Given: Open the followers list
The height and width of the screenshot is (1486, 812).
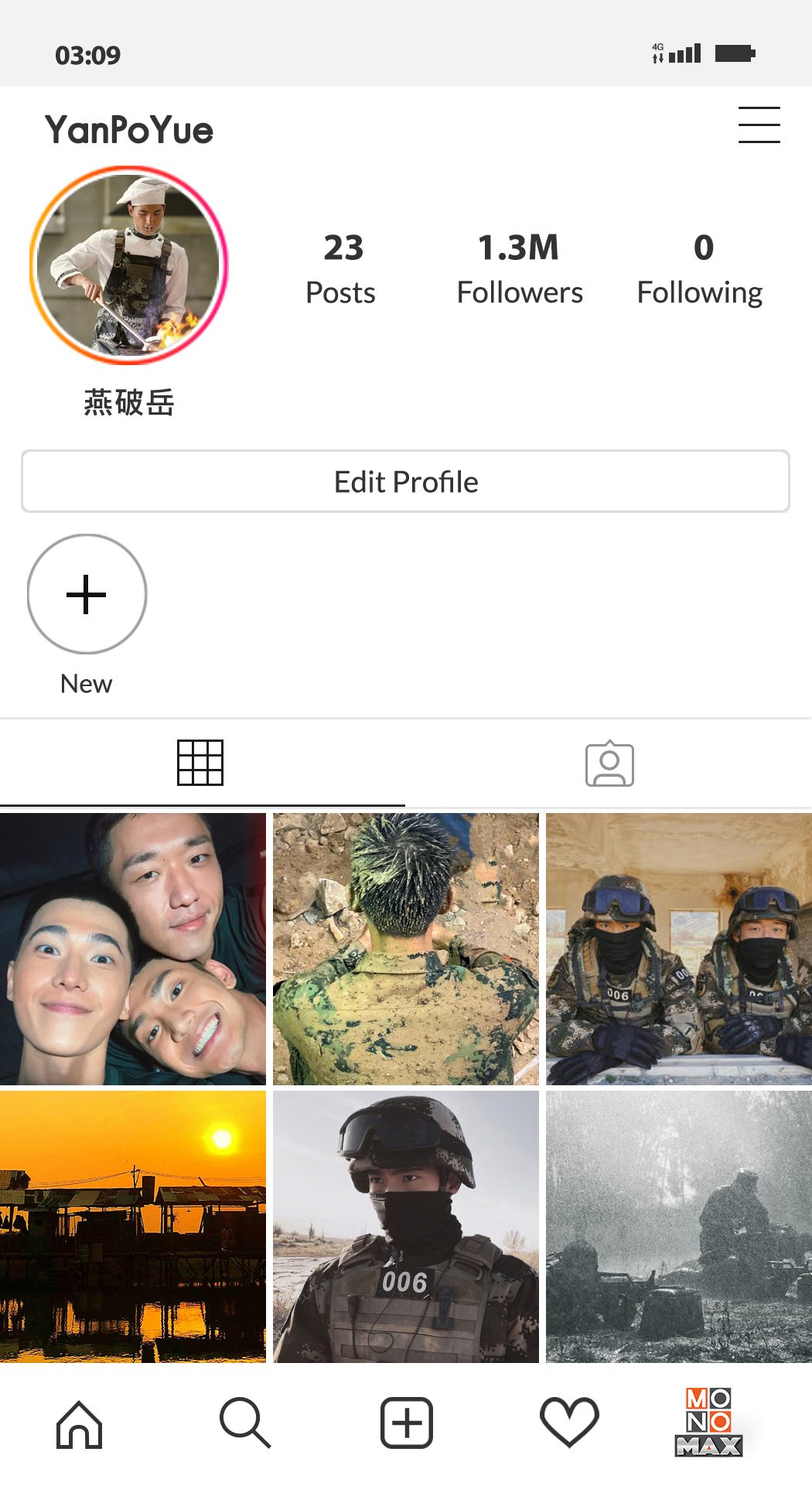Looking at the screenshot, I should (x=520, y=268).
